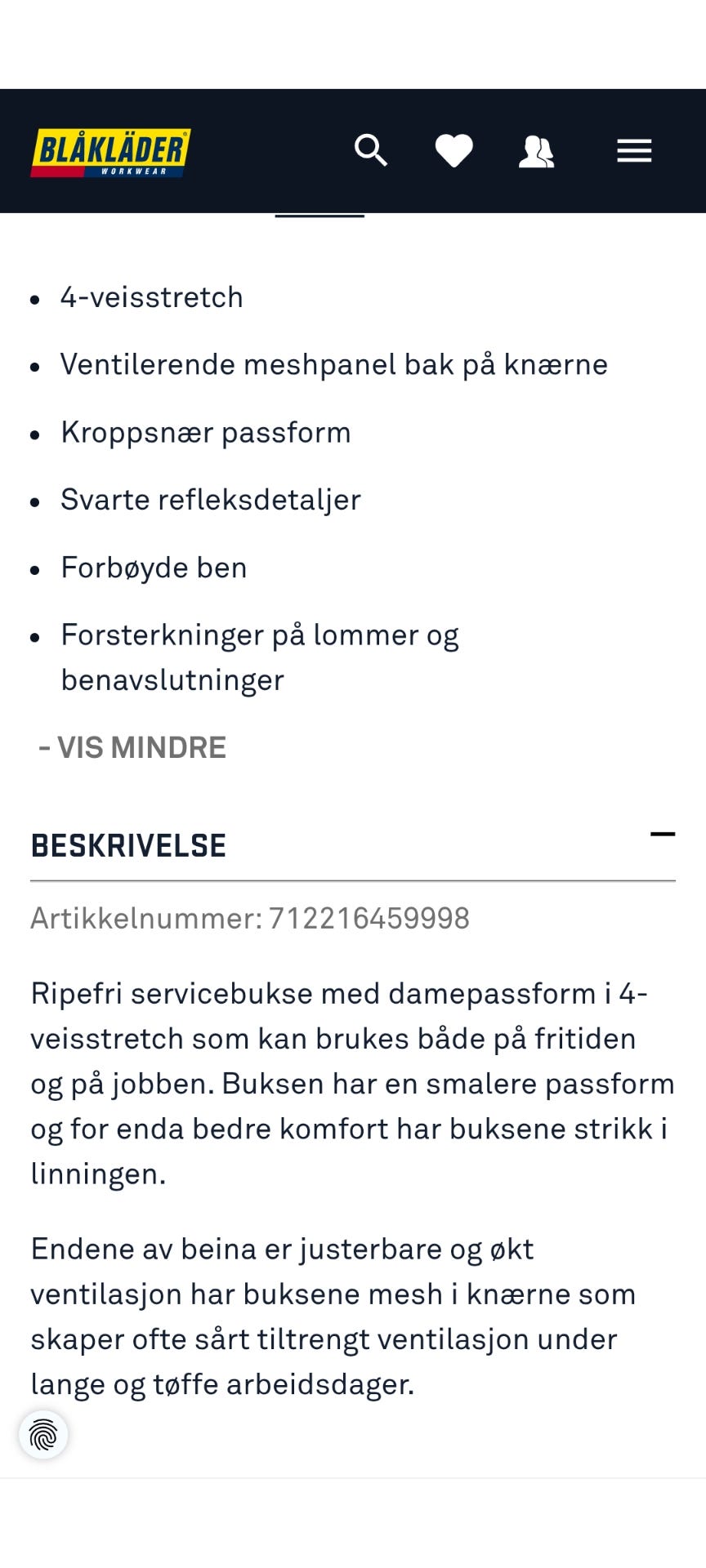Collapse BESKRIVELSE with the minus button
This screenshot has height=1568, width=706.
pos(664,834)
